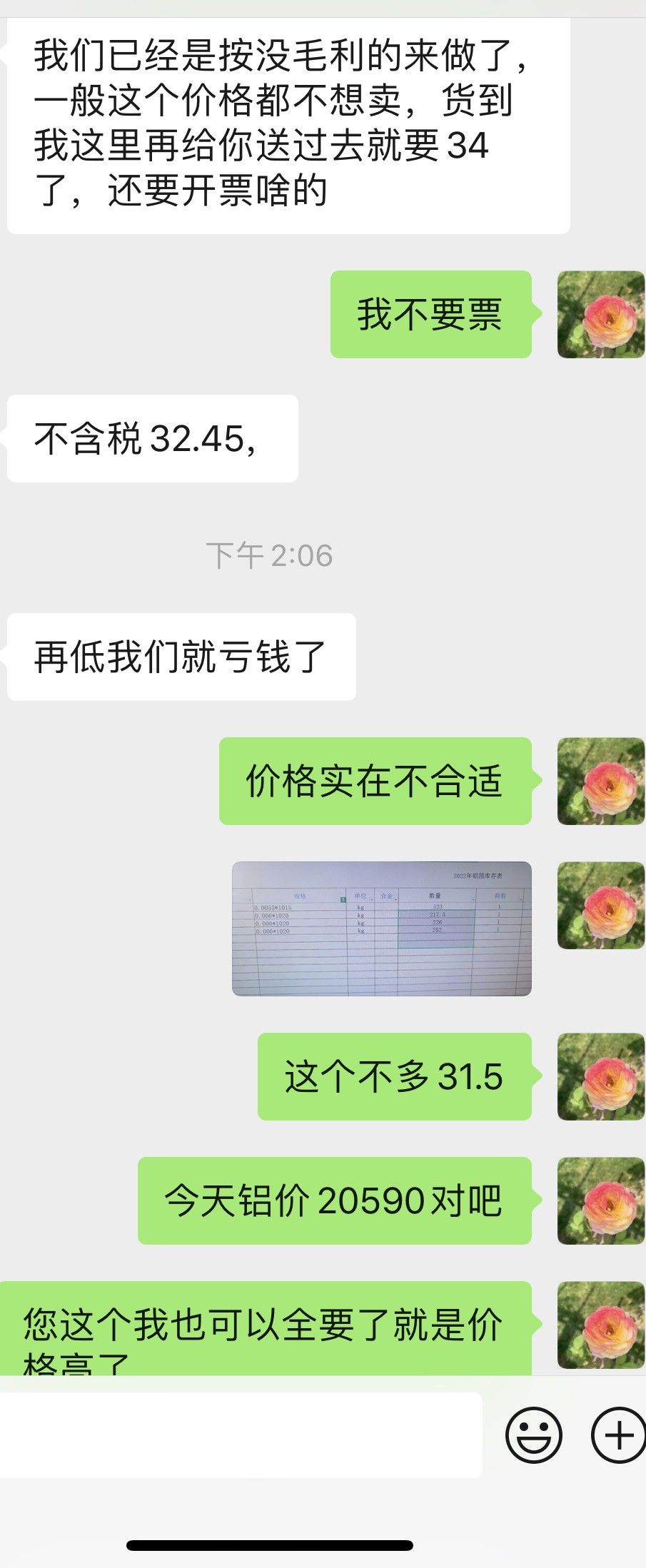View profile from "这个不多 31.5" avatar
The height and width of the screenshot is (1568, 646).
(x=600, y=1076)
